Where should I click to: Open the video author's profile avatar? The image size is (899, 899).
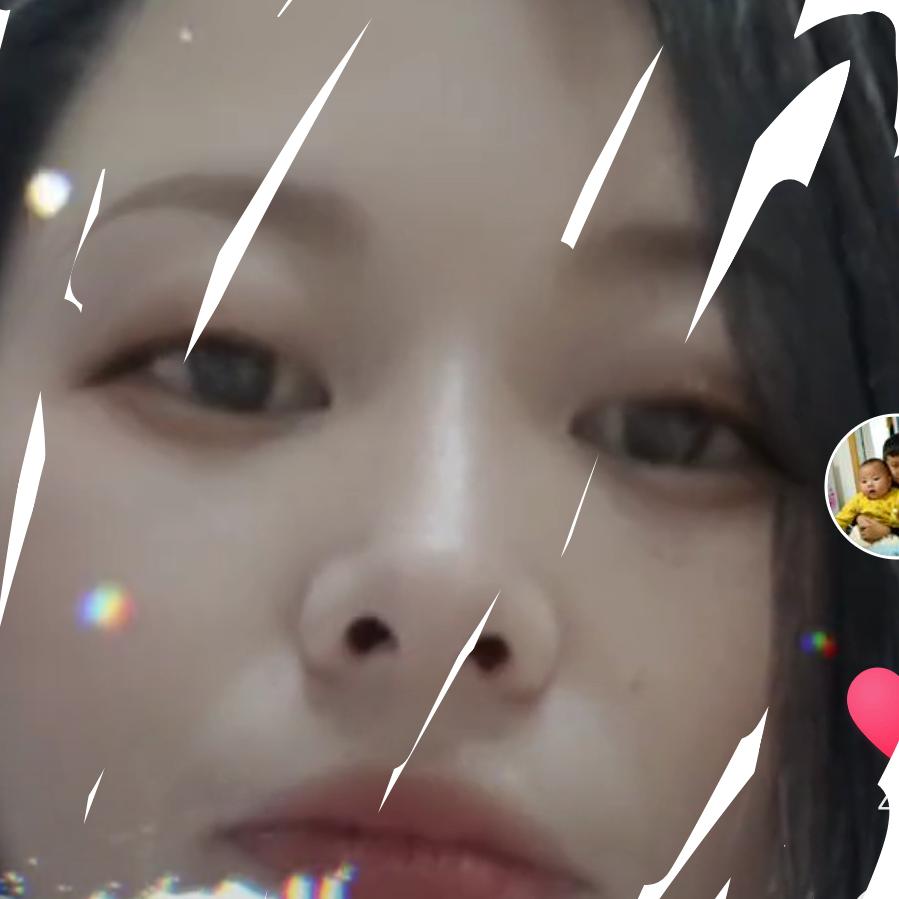866,485
